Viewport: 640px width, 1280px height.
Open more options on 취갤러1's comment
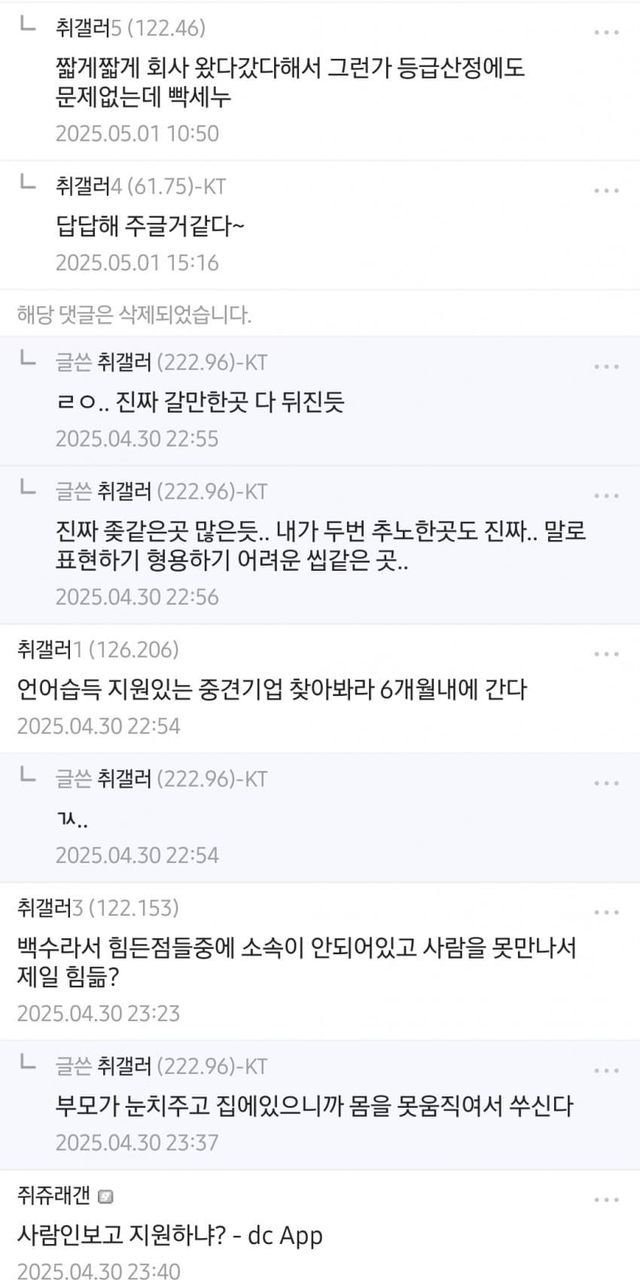point(606,654)
